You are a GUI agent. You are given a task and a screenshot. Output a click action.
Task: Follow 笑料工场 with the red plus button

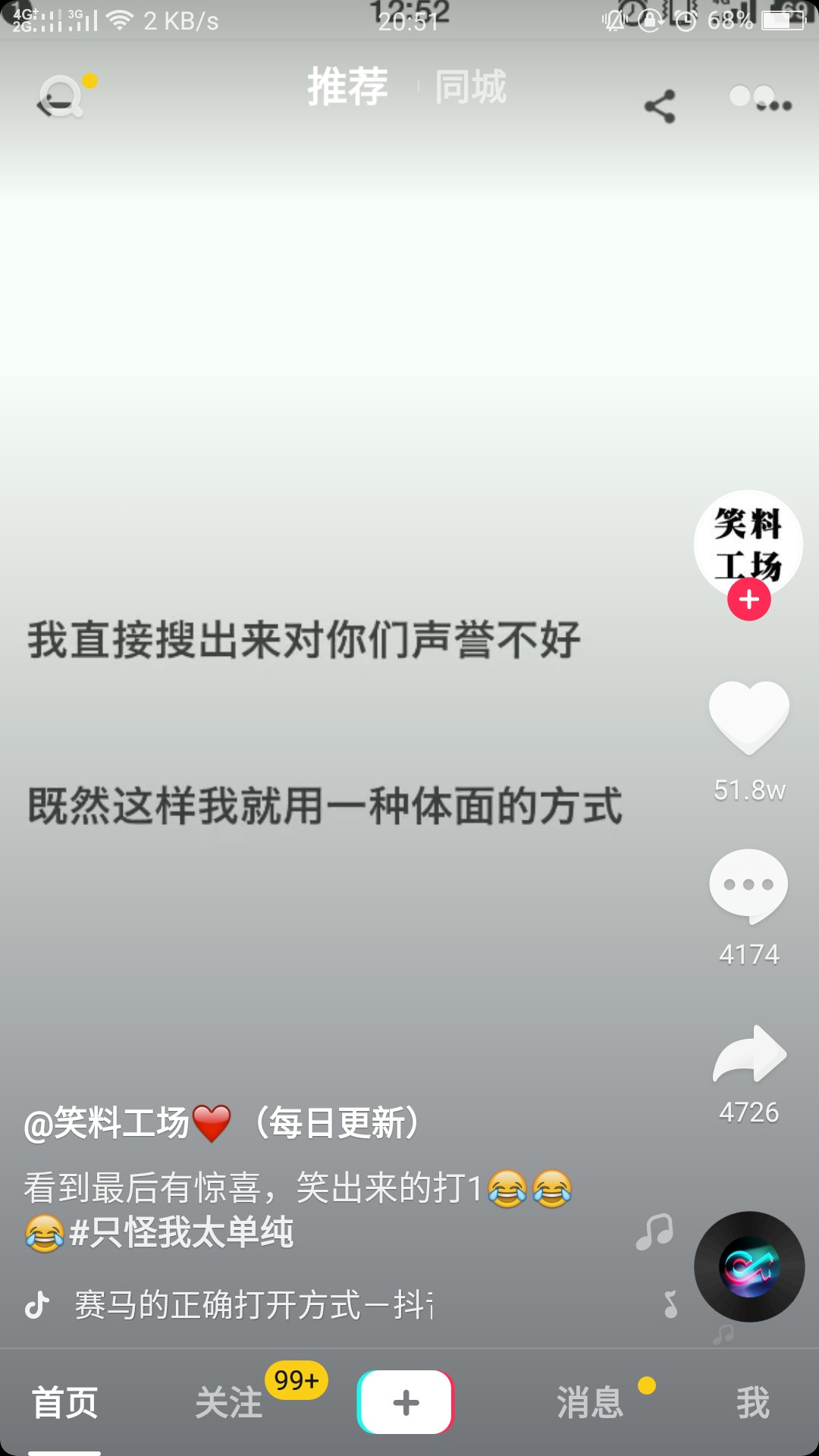[749, 600]
